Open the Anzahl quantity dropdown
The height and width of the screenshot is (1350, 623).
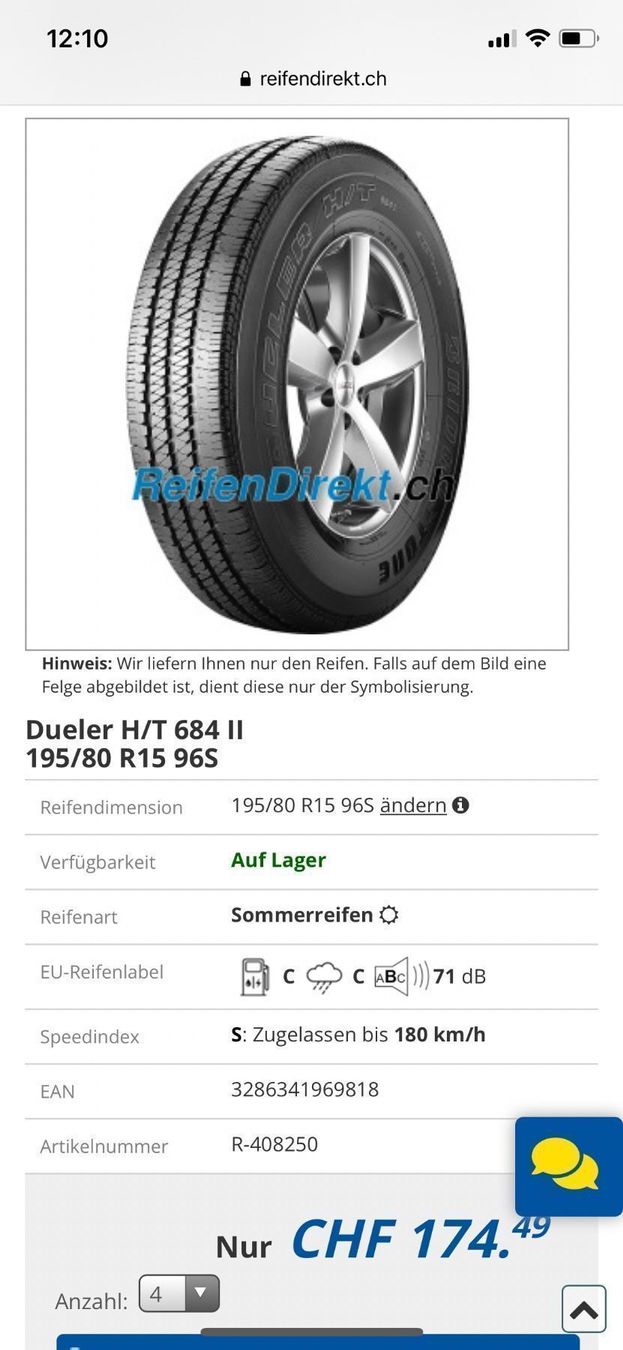click(179, 1294)
